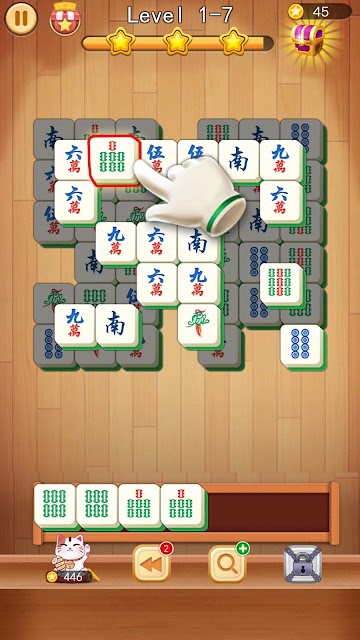
Task: Undo the last move
Action: pos(151,564)
